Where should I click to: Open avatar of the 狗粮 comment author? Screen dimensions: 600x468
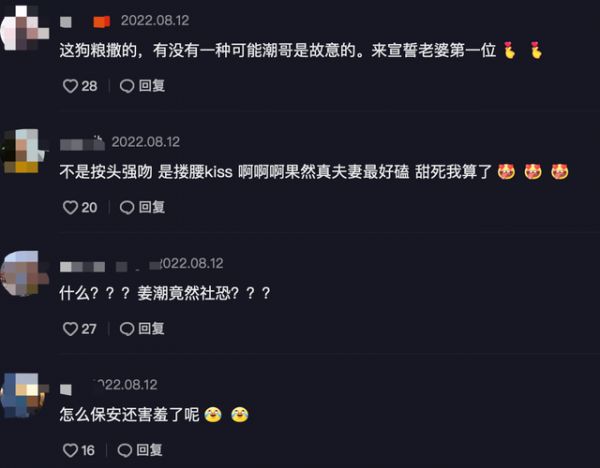pyautogui.click(x=22, y=30)
